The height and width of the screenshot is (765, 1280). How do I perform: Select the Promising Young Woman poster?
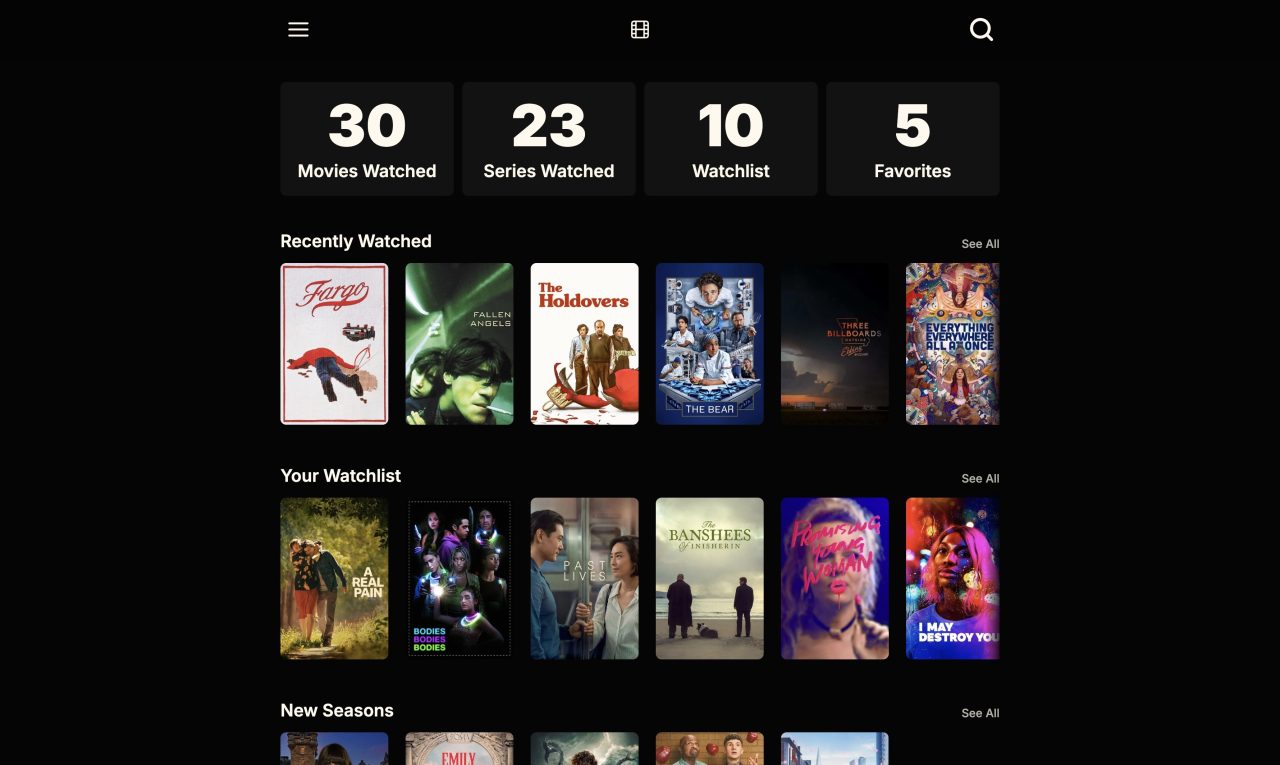[835, 579]
